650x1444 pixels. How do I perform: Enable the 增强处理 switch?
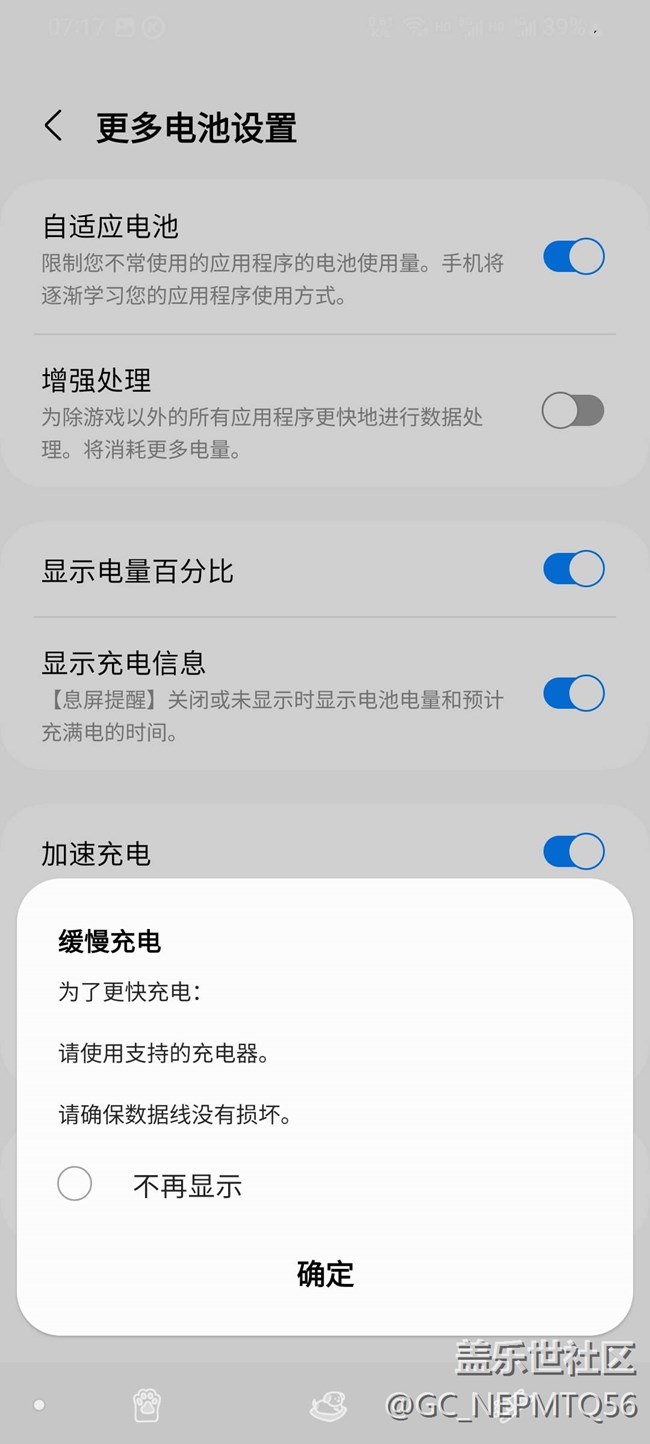[573, 410]
